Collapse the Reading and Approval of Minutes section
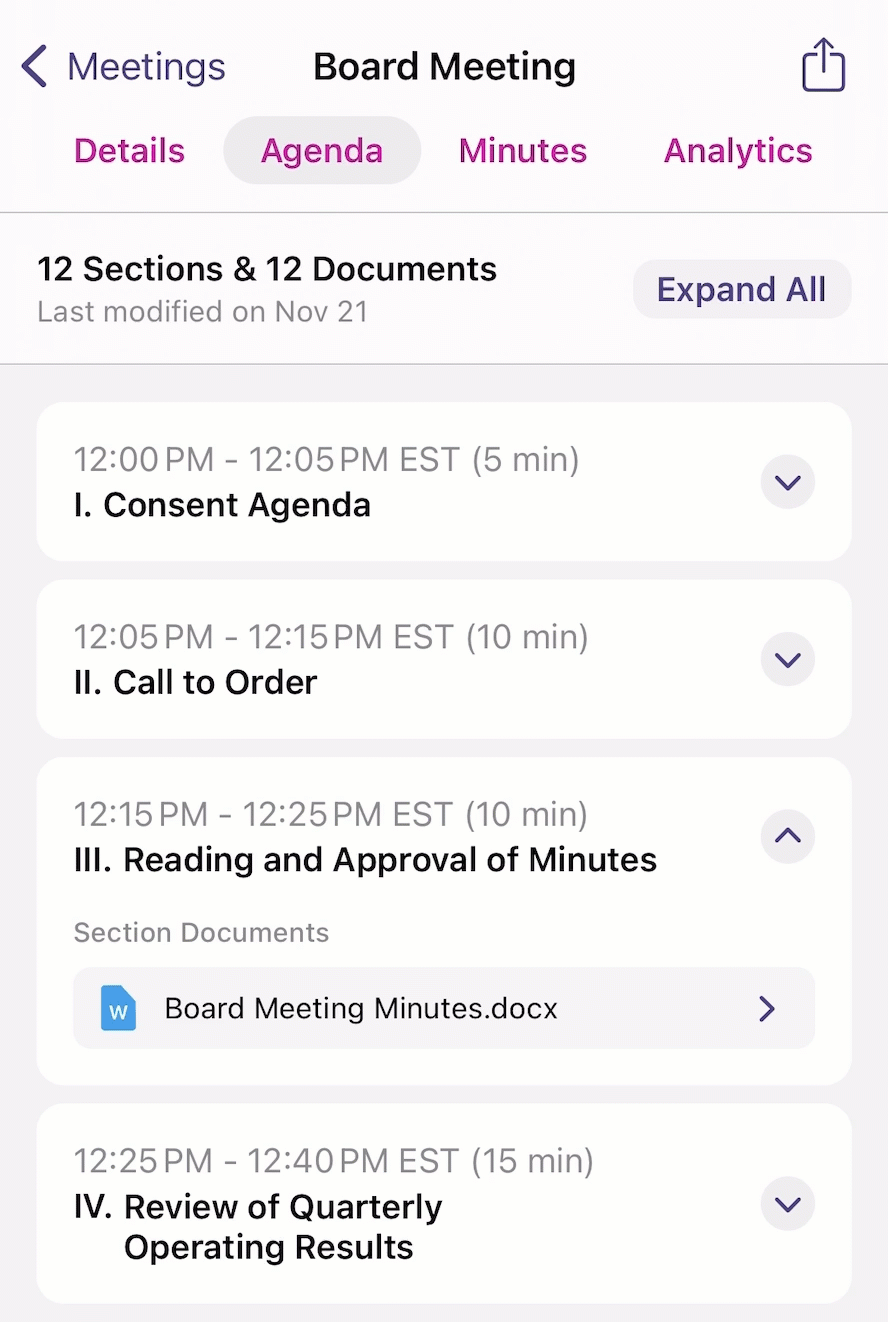 pos(787,836)
